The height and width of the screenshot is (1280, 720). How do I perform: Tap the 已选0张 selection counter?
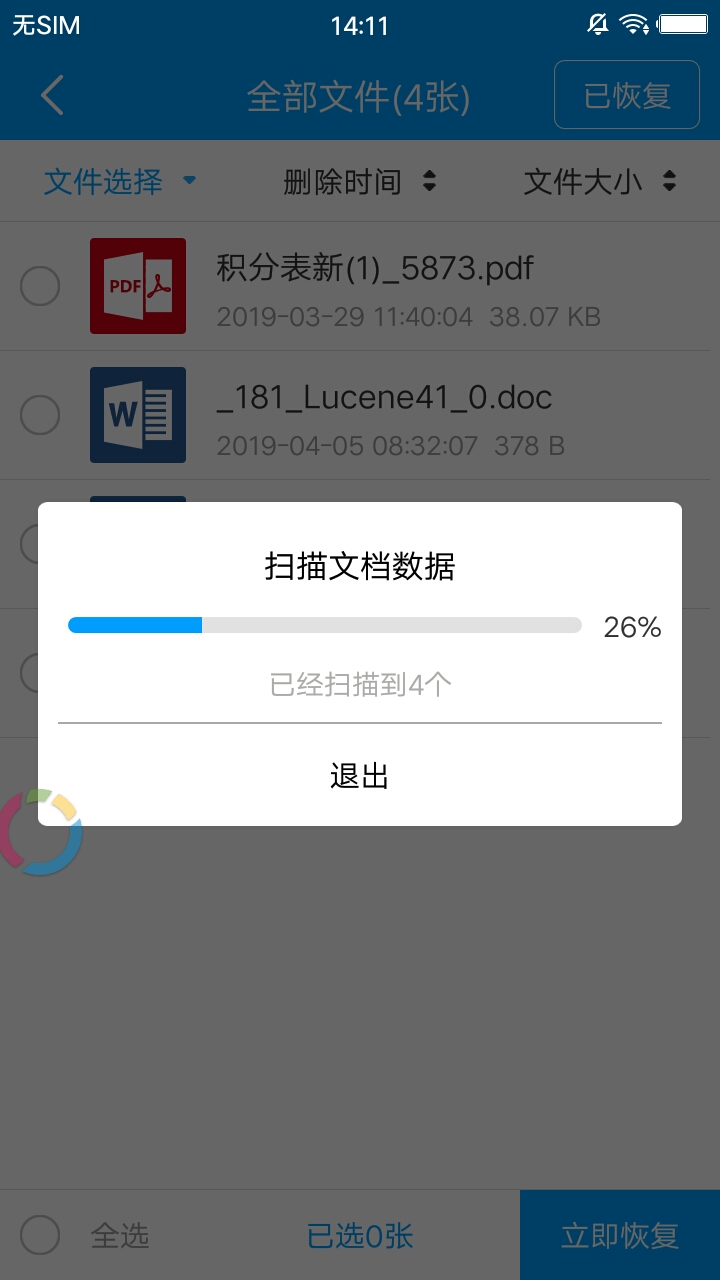pos(360,1236)
